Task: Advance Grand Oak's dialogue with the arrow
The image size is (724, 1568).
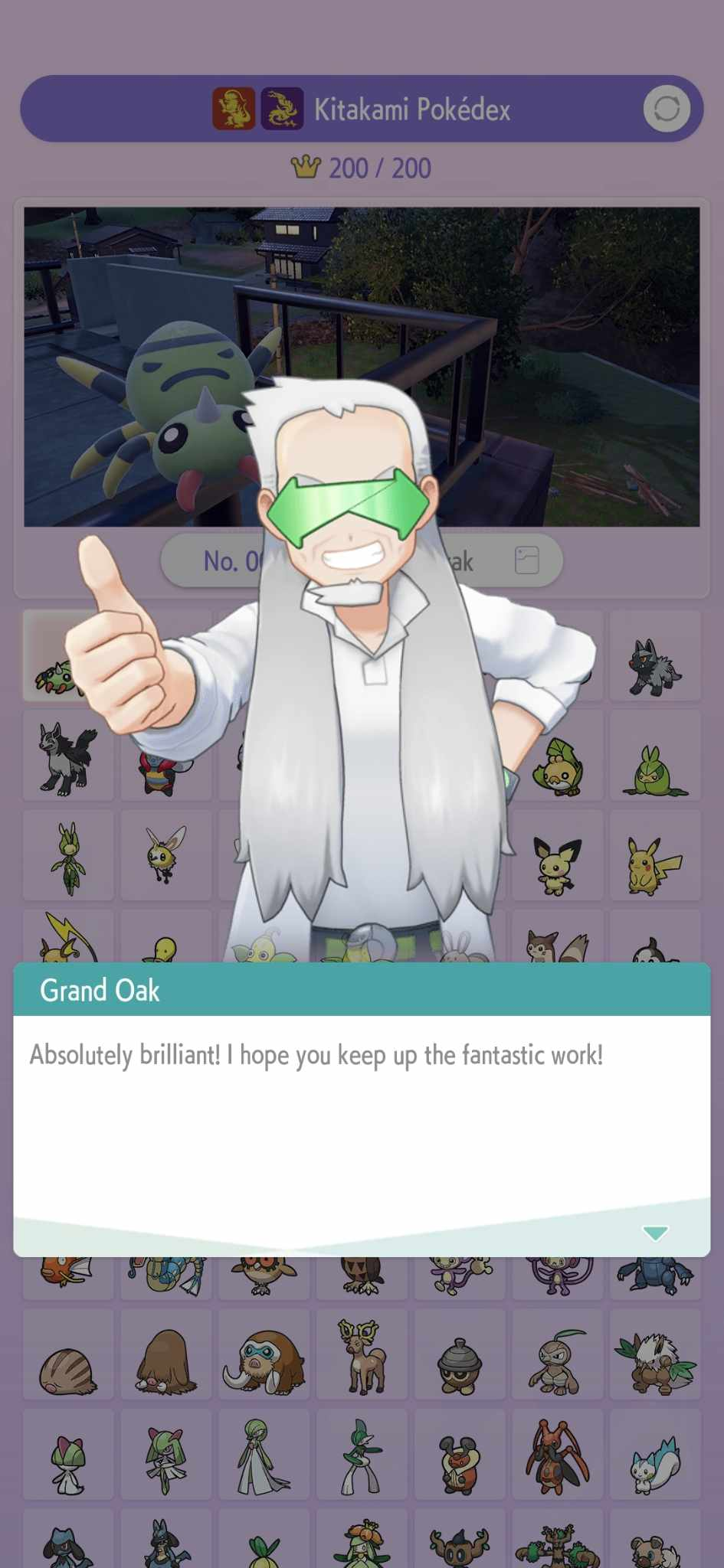Action: (x=655, y=1233)
